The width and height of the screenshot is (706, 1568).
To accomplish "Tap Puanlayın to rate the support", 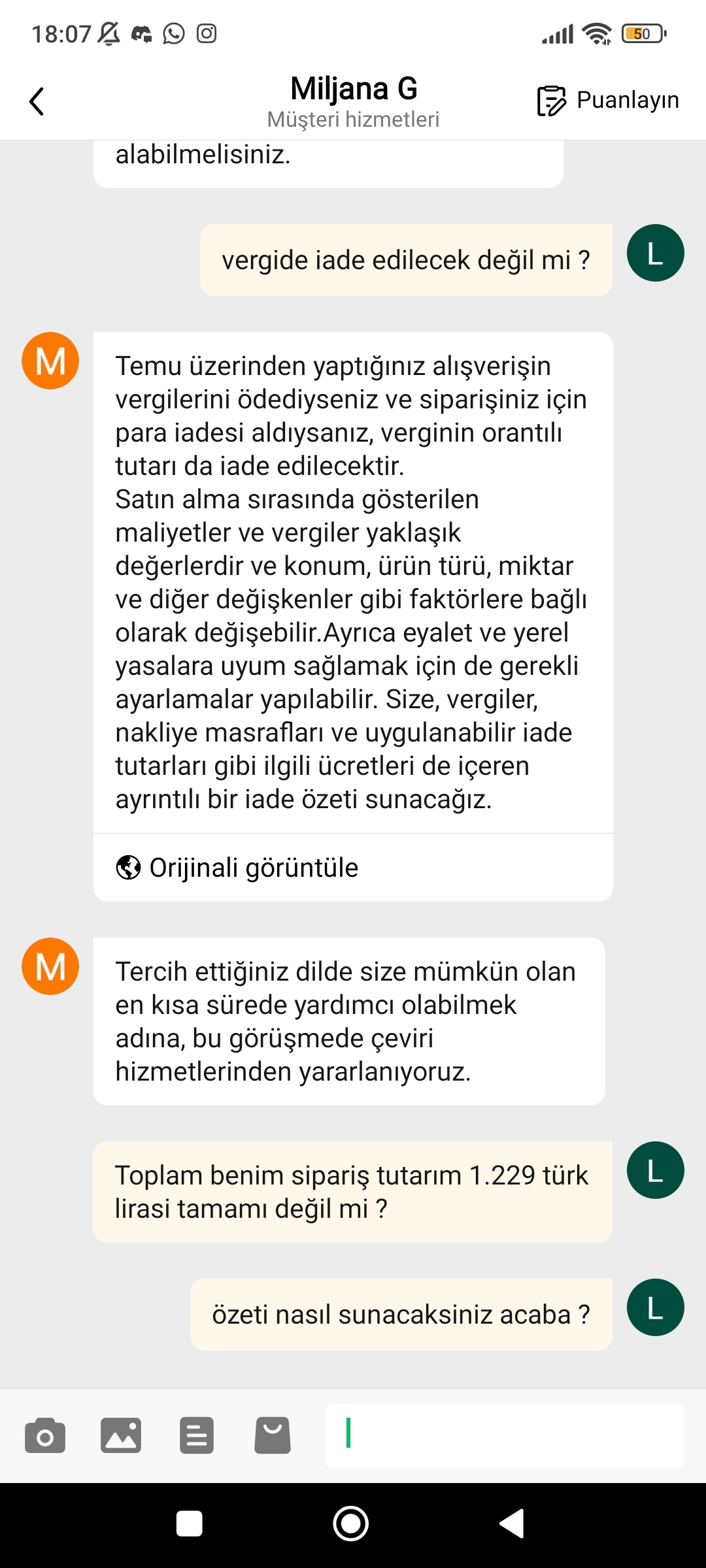I will click(x=608, y=101).
